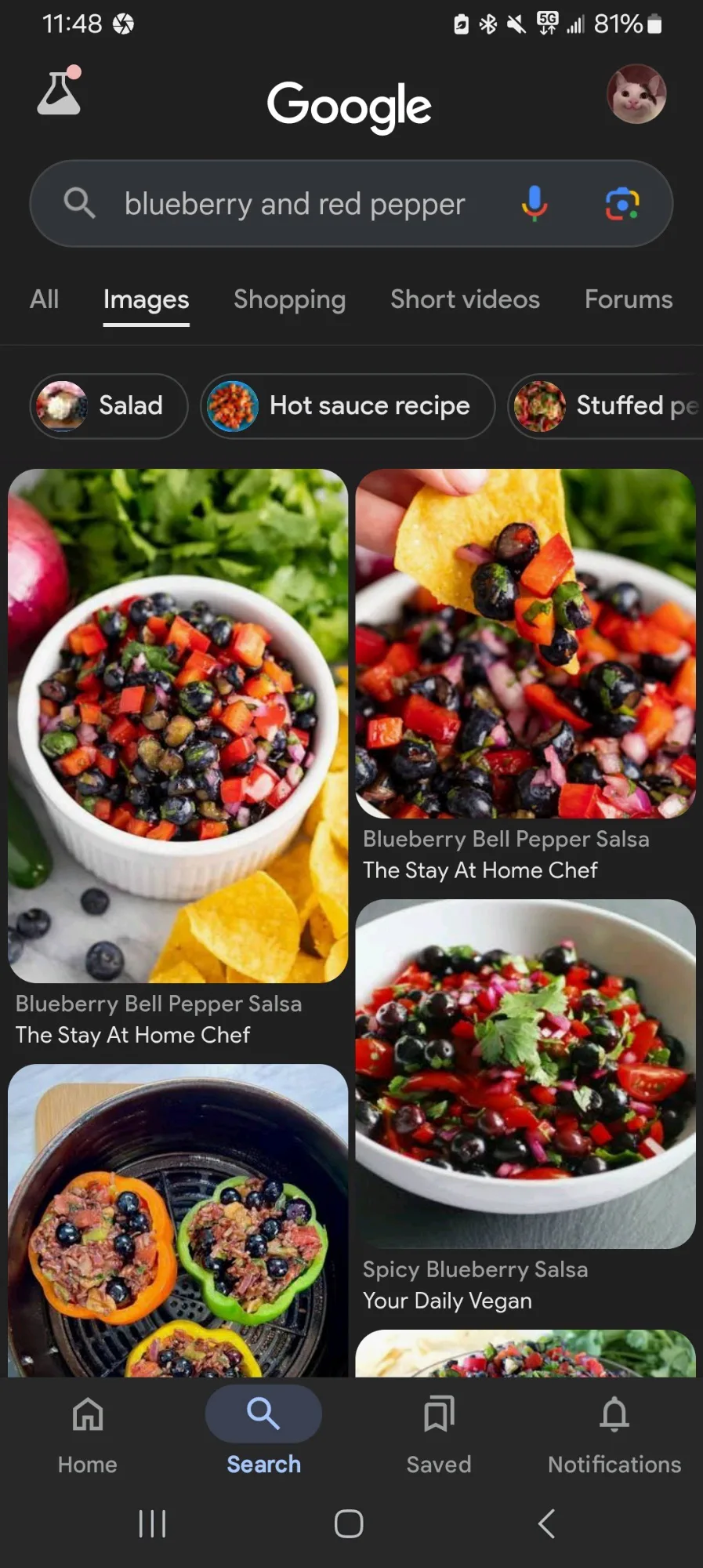Switch to the All results tab
Viewport: 703px width, 1568px height.
45,299
